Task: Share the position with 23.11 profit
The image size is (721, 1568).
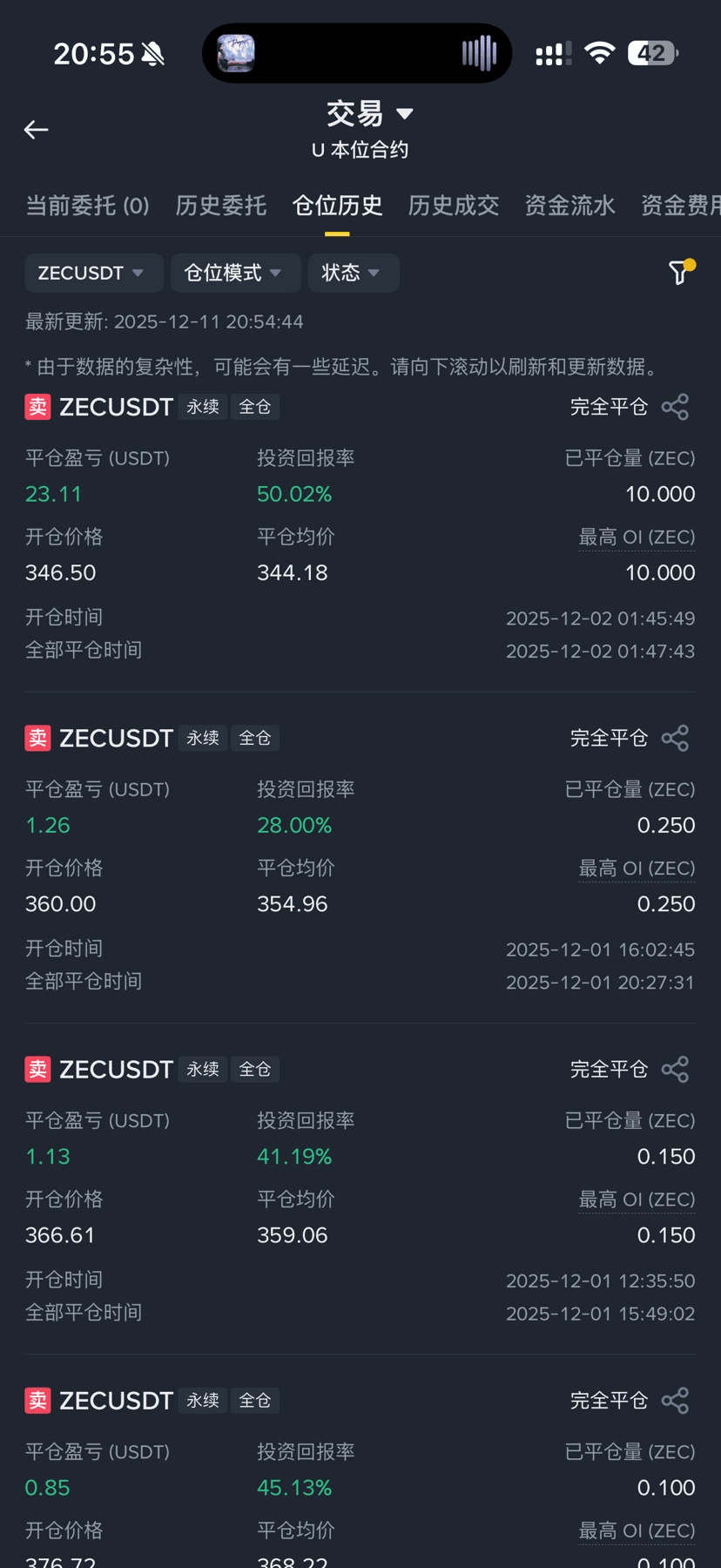Action: [x=675, y=407]
